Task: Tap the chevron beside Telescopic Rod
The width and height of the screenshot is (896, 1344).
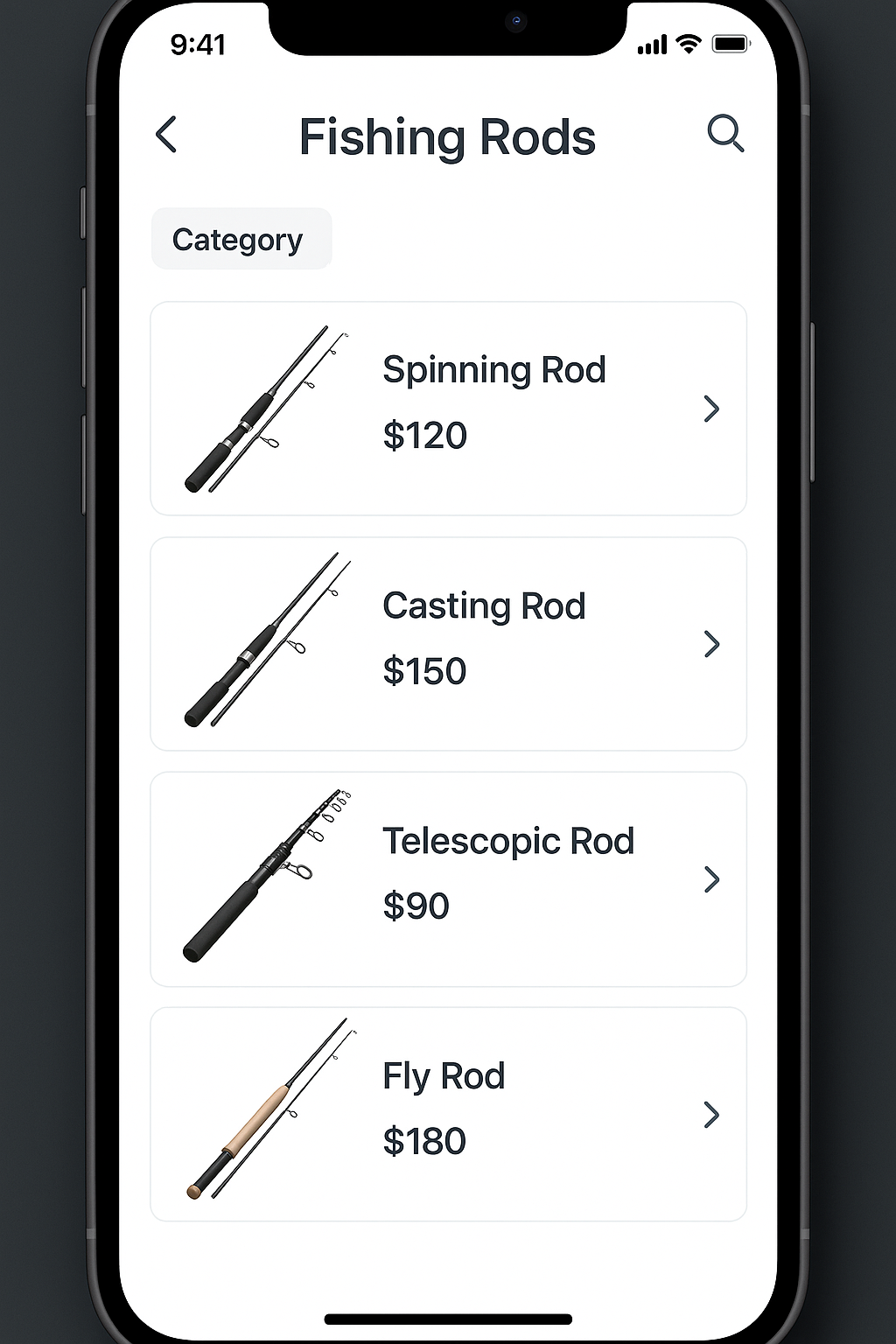Action: coord(711,879)
